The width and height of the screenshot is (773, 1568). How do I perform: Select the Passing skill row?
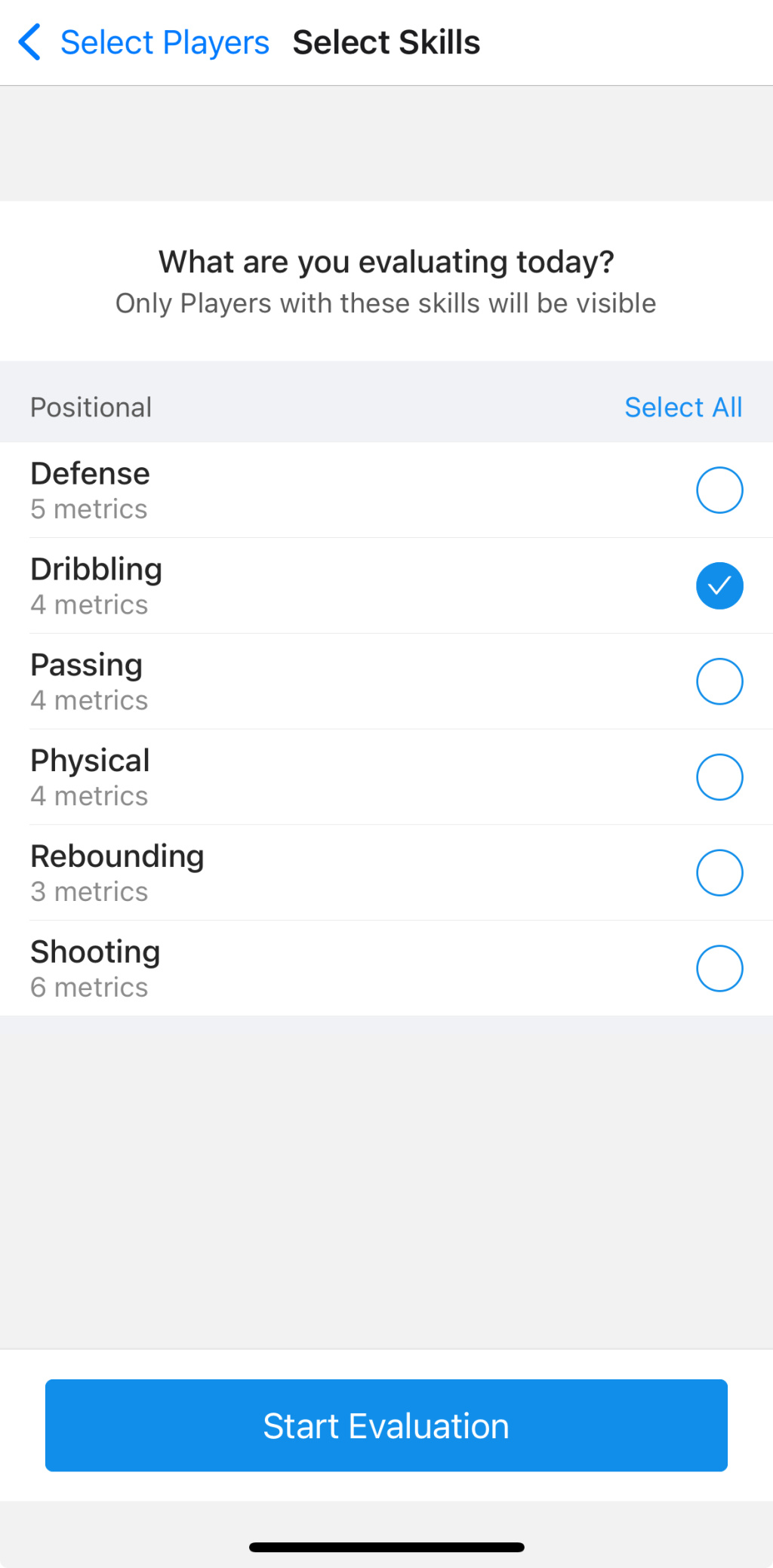click(86, 665)
